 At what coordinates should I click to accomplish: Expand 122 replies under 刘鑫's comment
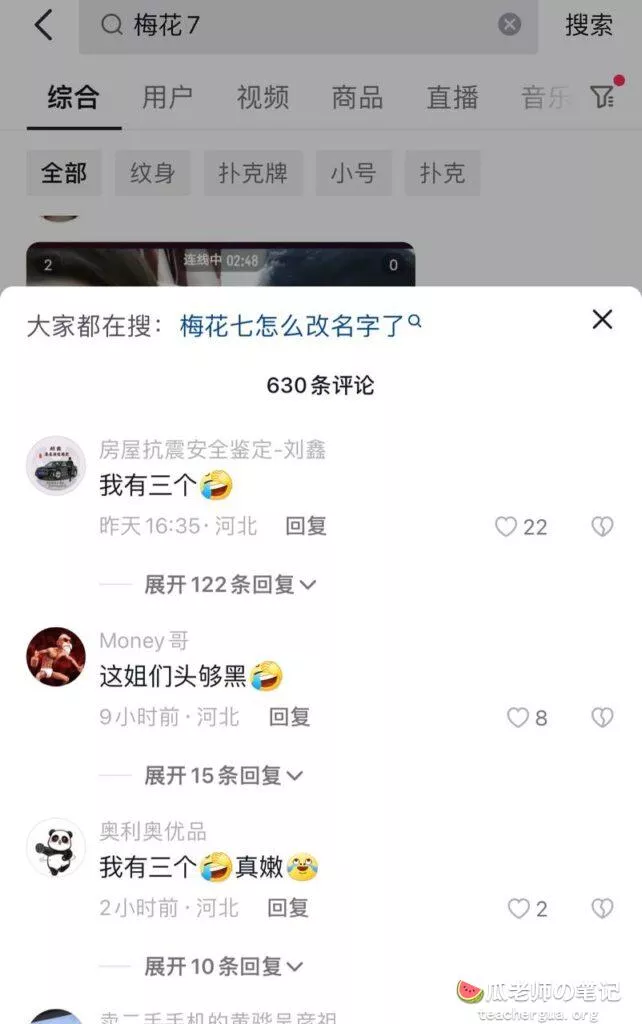[x=230, y=584]
